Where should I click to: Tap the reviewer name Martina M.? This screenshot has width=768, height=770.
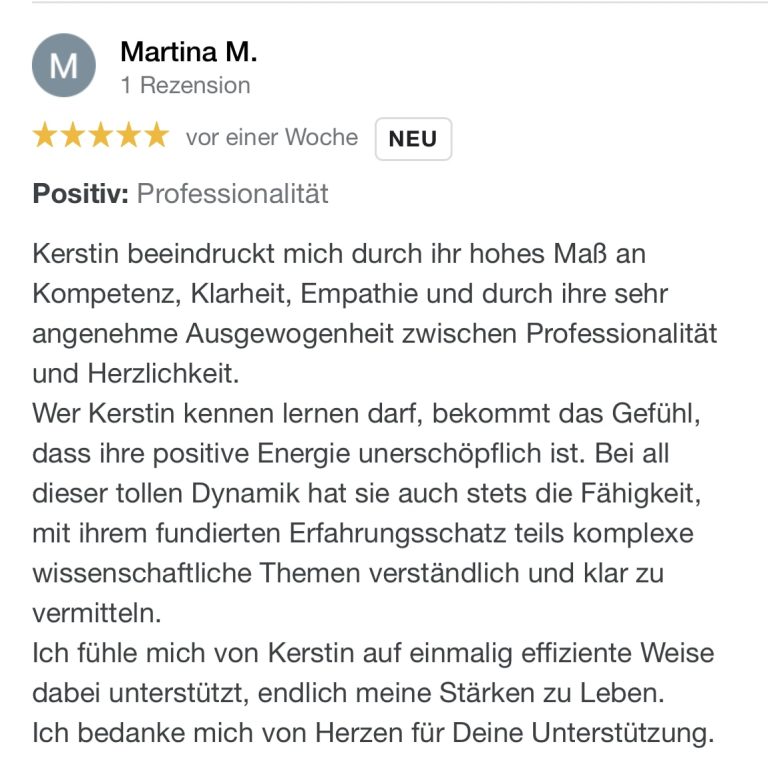188,51
